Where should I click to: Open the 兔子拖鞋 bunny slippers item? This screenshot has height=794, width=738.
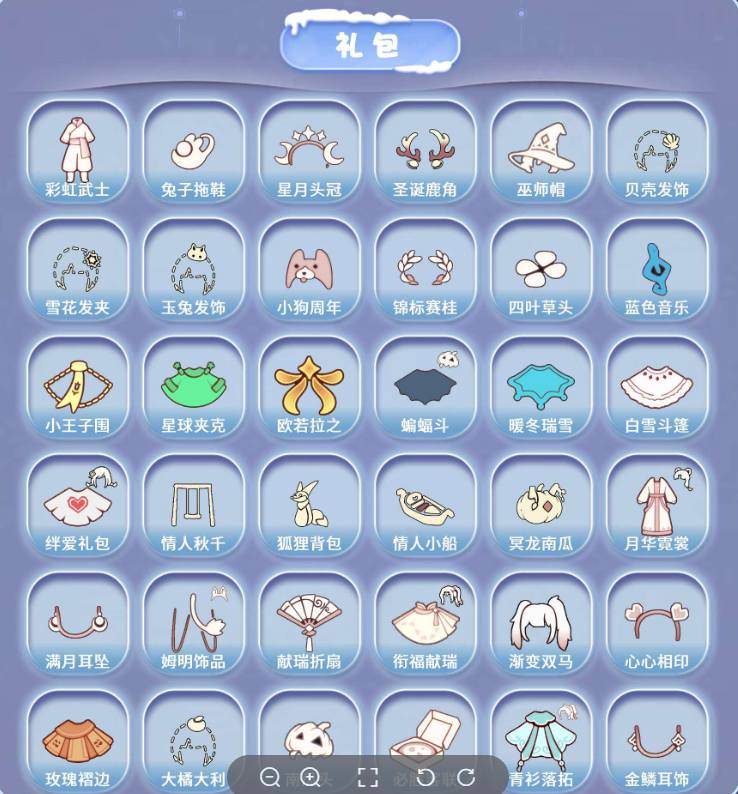194,152
